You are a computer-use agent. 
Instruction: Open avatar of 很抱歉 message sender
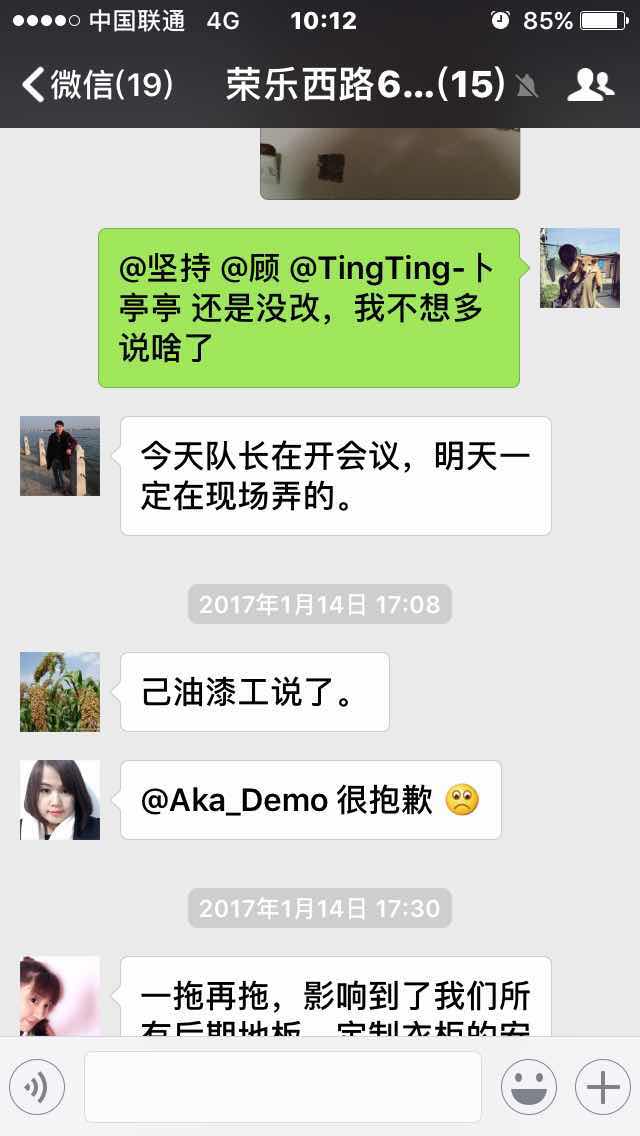[x=60, y=800]
